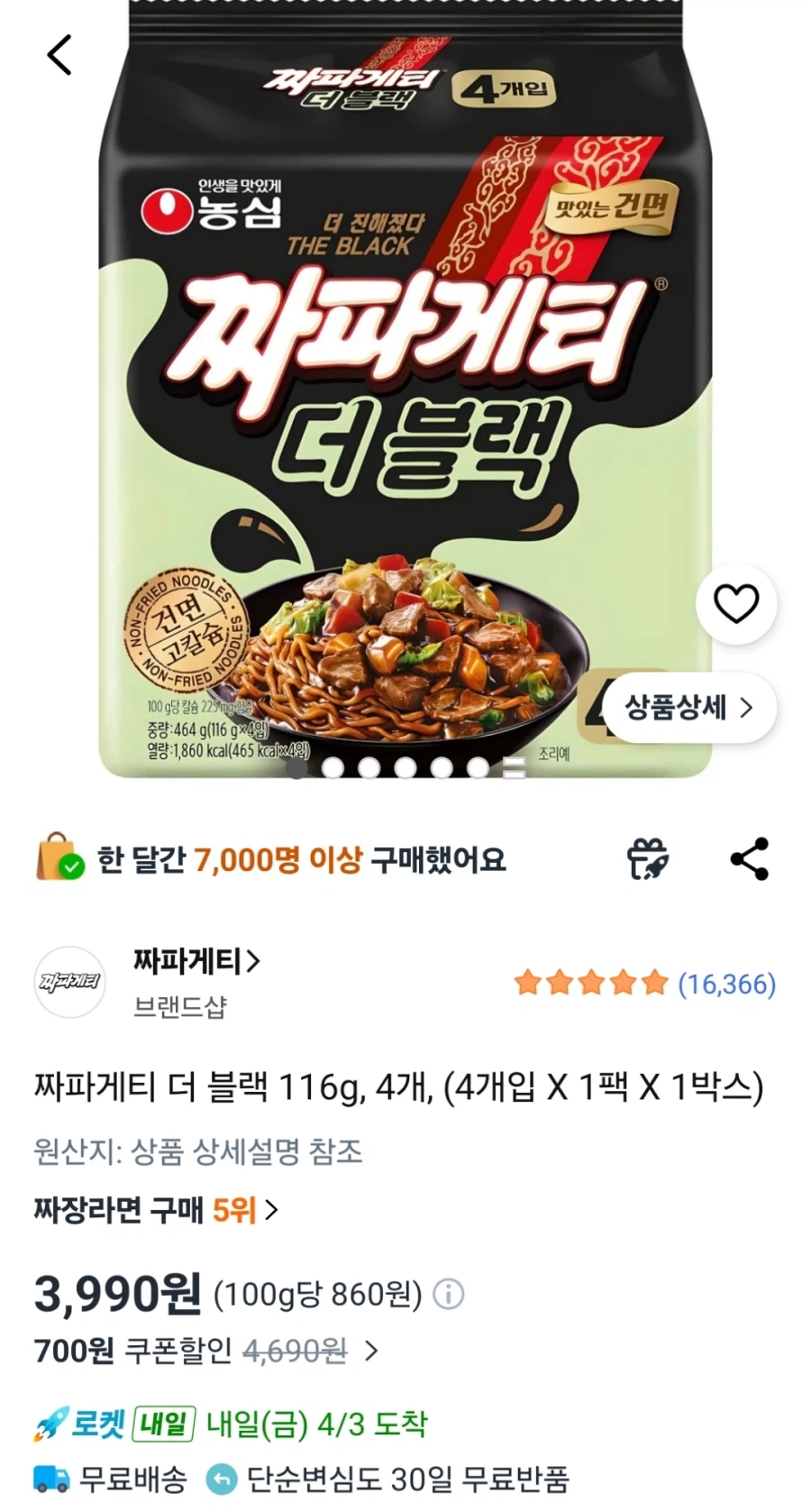Open 상품상세 product details

(689, 709)
